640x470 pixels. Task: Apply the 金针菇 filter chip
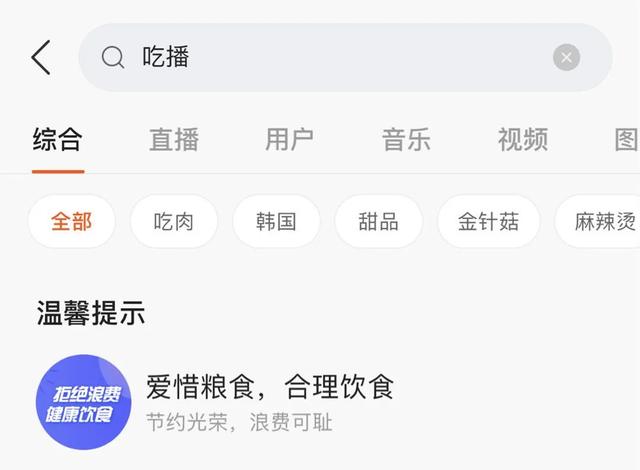488,222
